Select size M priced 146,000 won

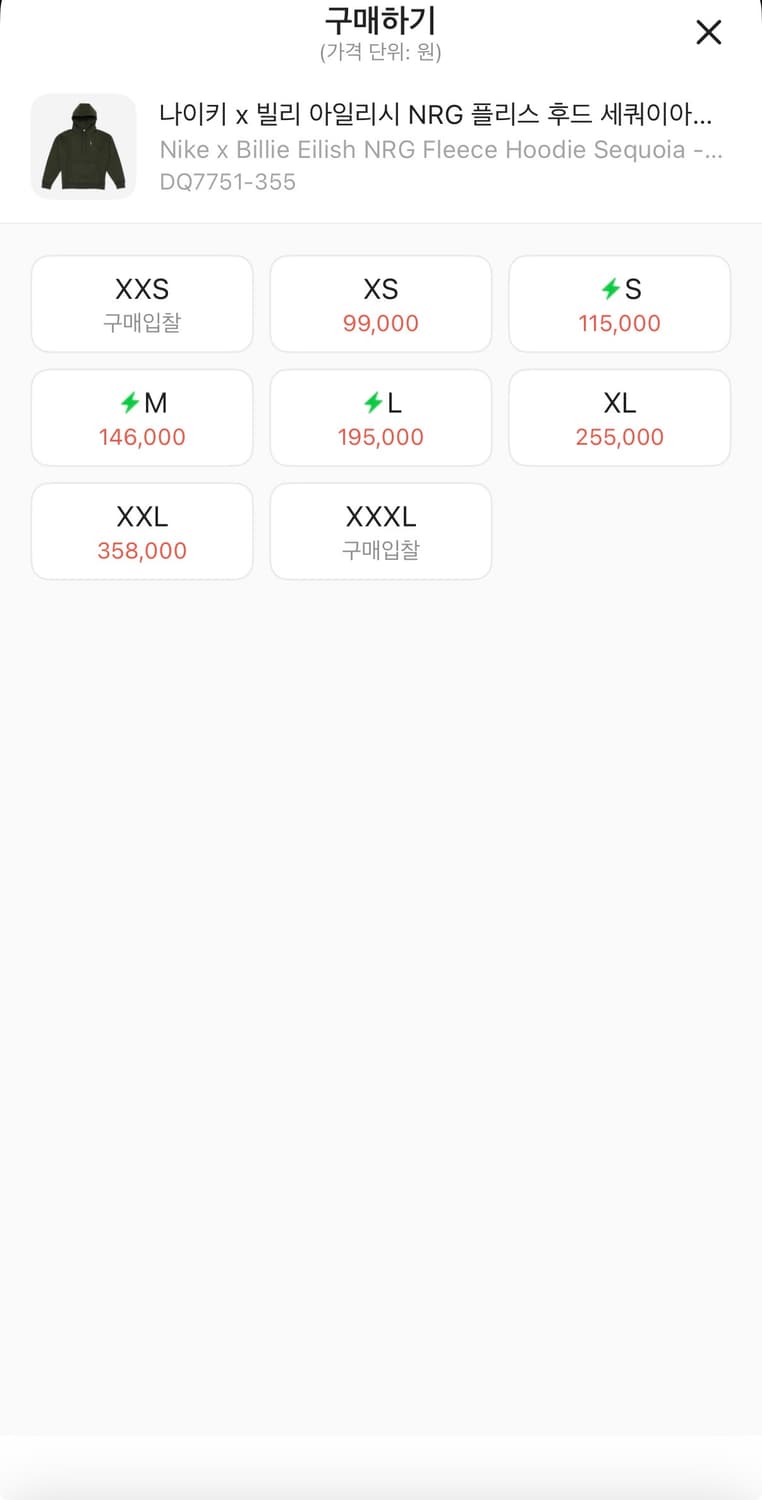point(141,417)
